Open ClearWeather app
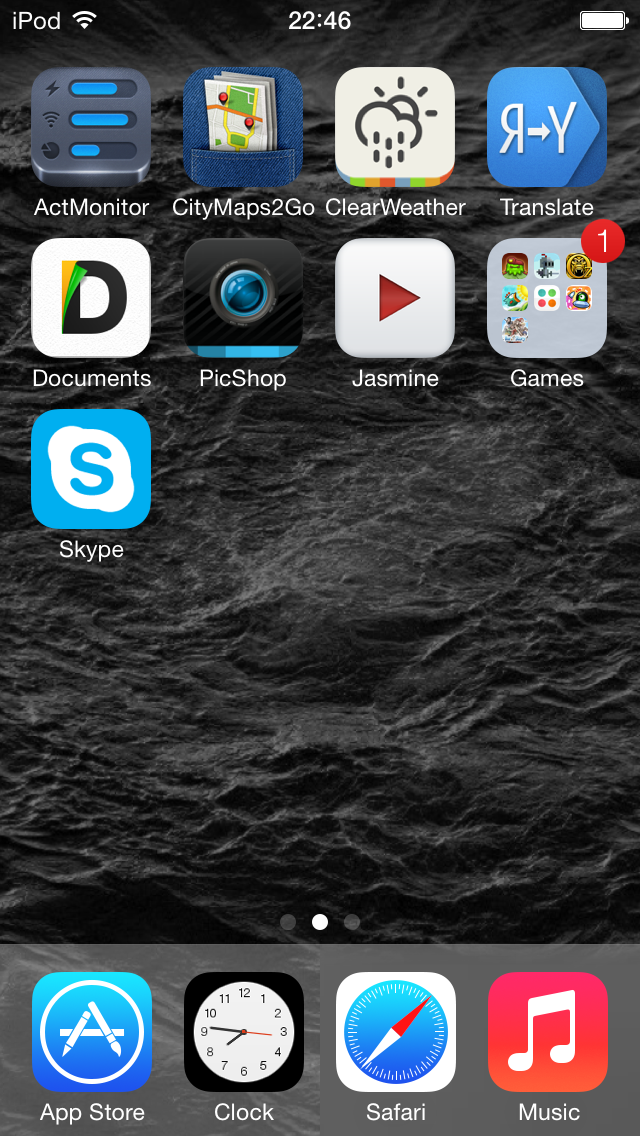The width and height of the screenshot is (640, 1136). pos(395,127)
